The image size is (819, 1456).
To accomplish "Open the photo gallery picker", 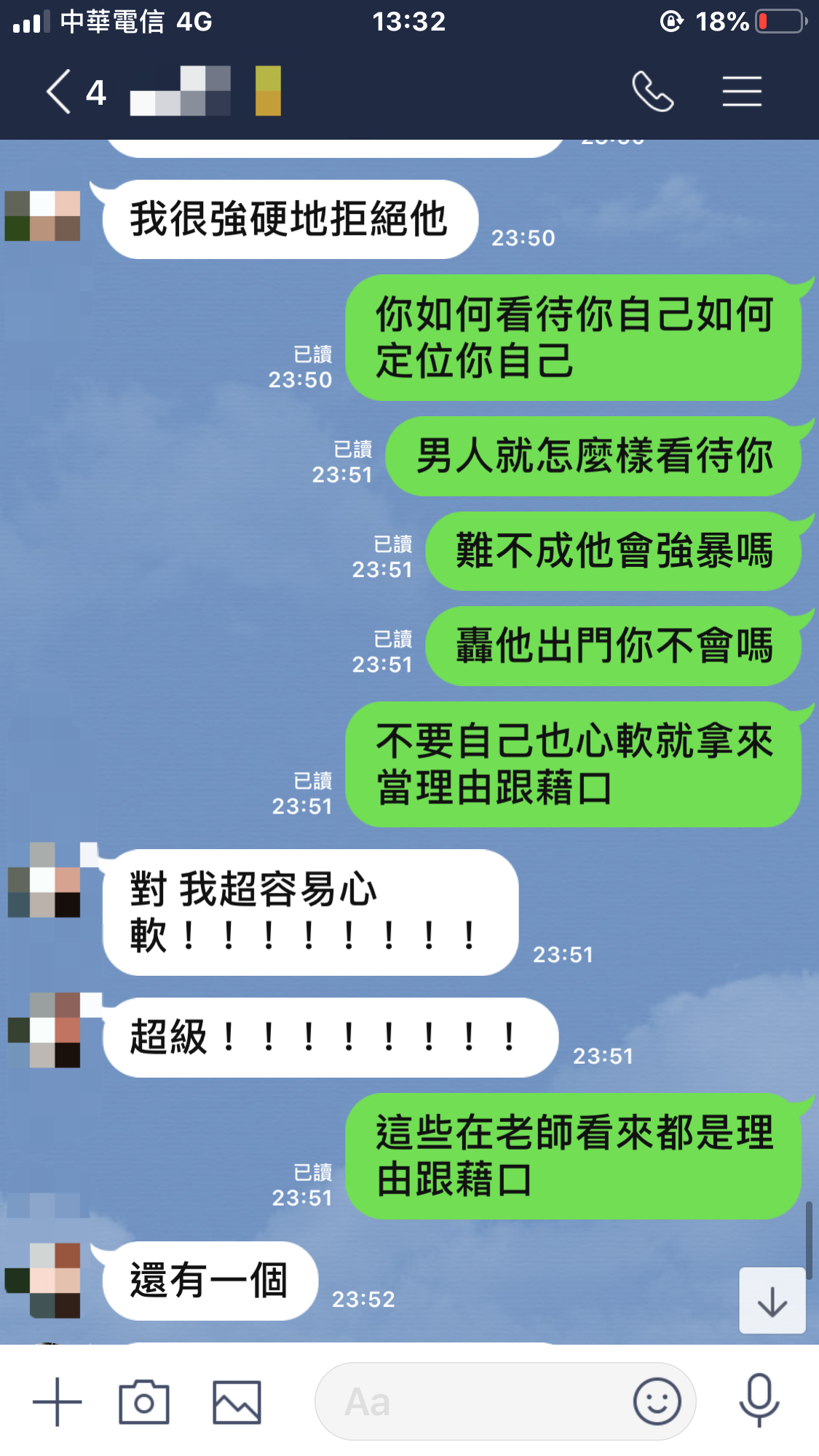I will click(237, 1401).
